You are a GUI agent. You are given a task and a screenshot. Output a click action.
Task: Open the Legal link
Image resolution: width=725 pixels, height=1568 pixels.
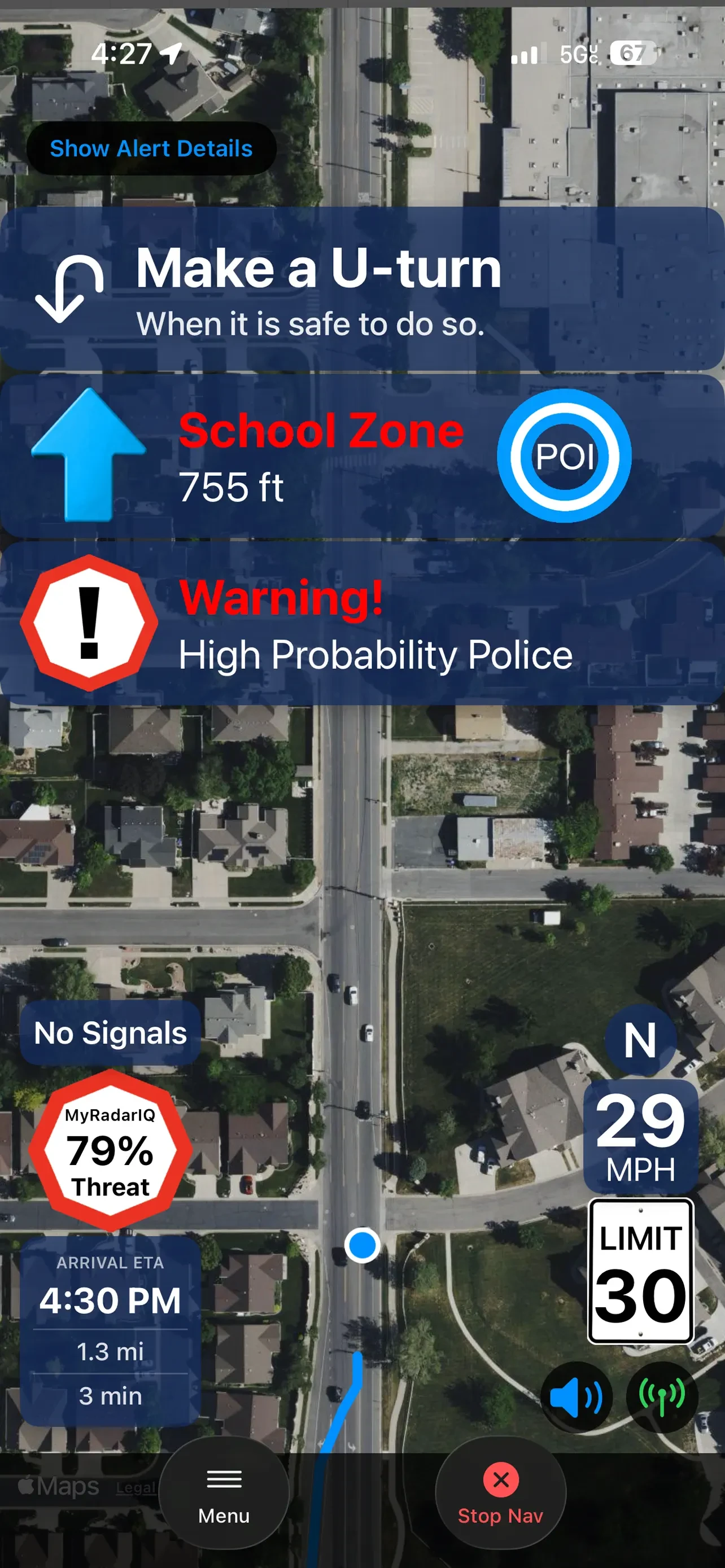click(x=136, y=1488)
